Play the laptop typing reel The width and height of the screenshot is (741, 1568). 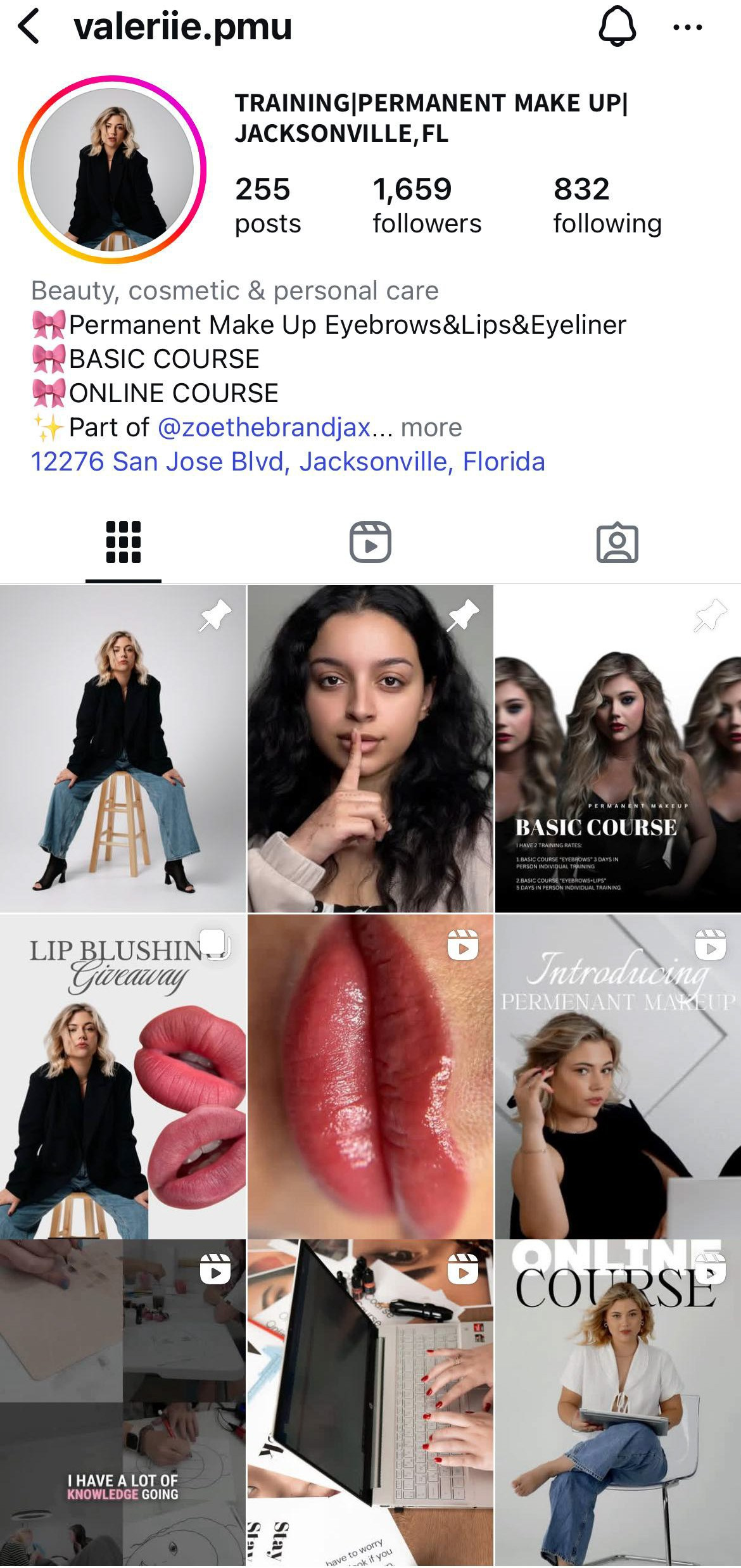[x=370, y=1403]
